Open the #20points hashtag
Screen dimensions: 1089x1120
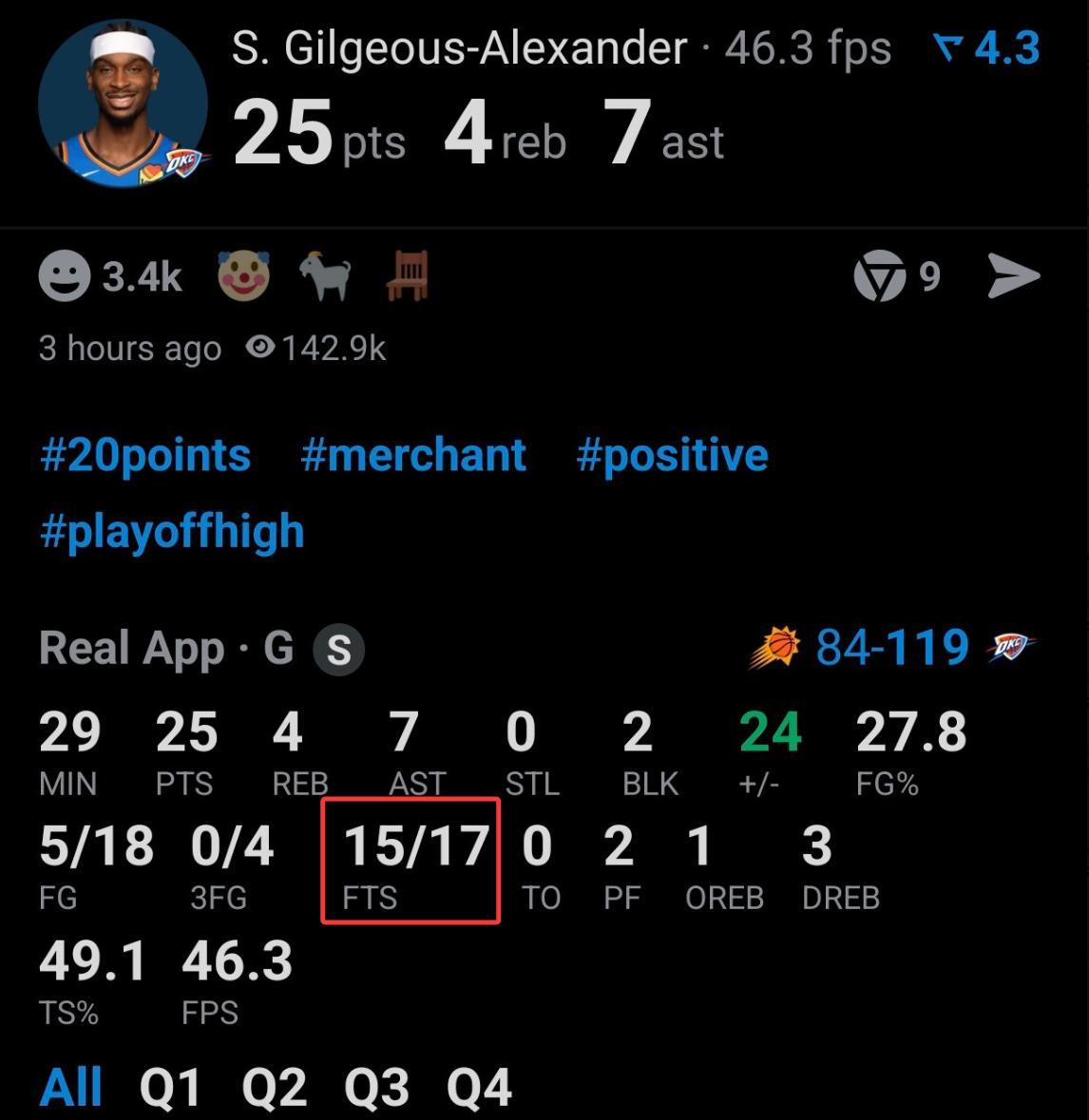coord(145,455)
